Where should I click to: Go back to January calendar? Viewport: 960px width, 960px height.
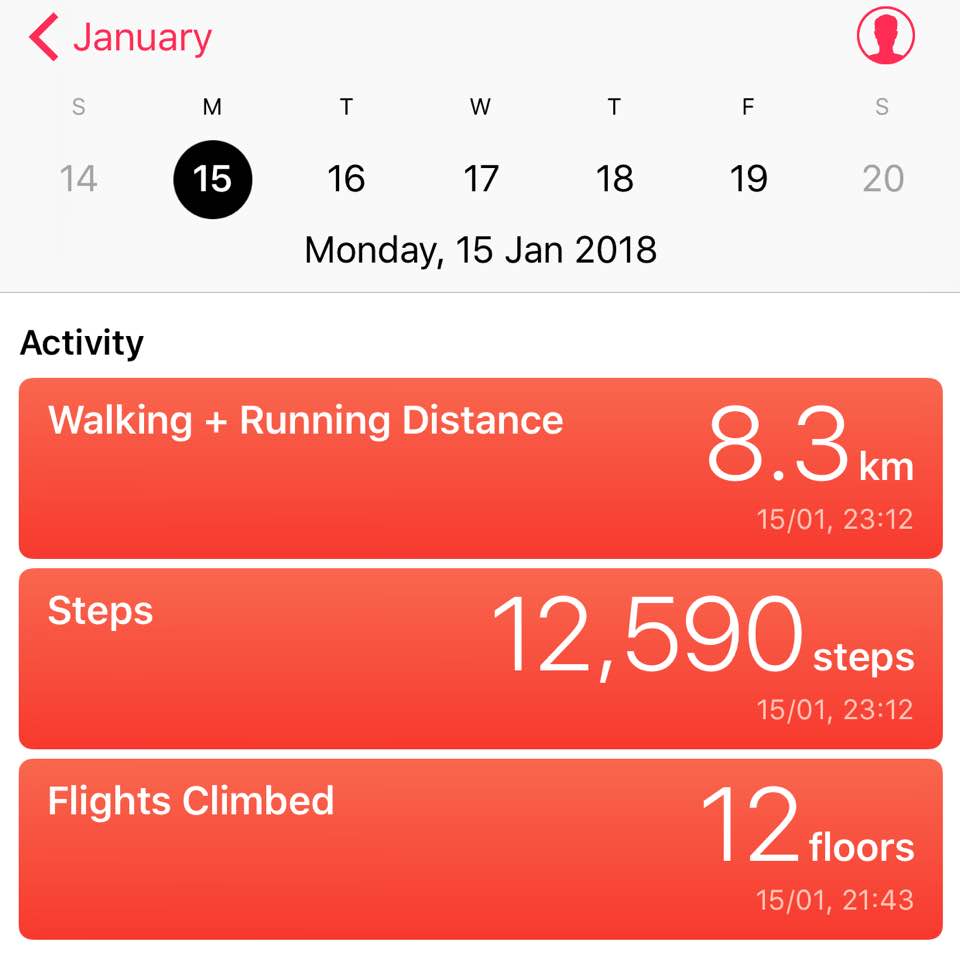[x=120, y=38]
